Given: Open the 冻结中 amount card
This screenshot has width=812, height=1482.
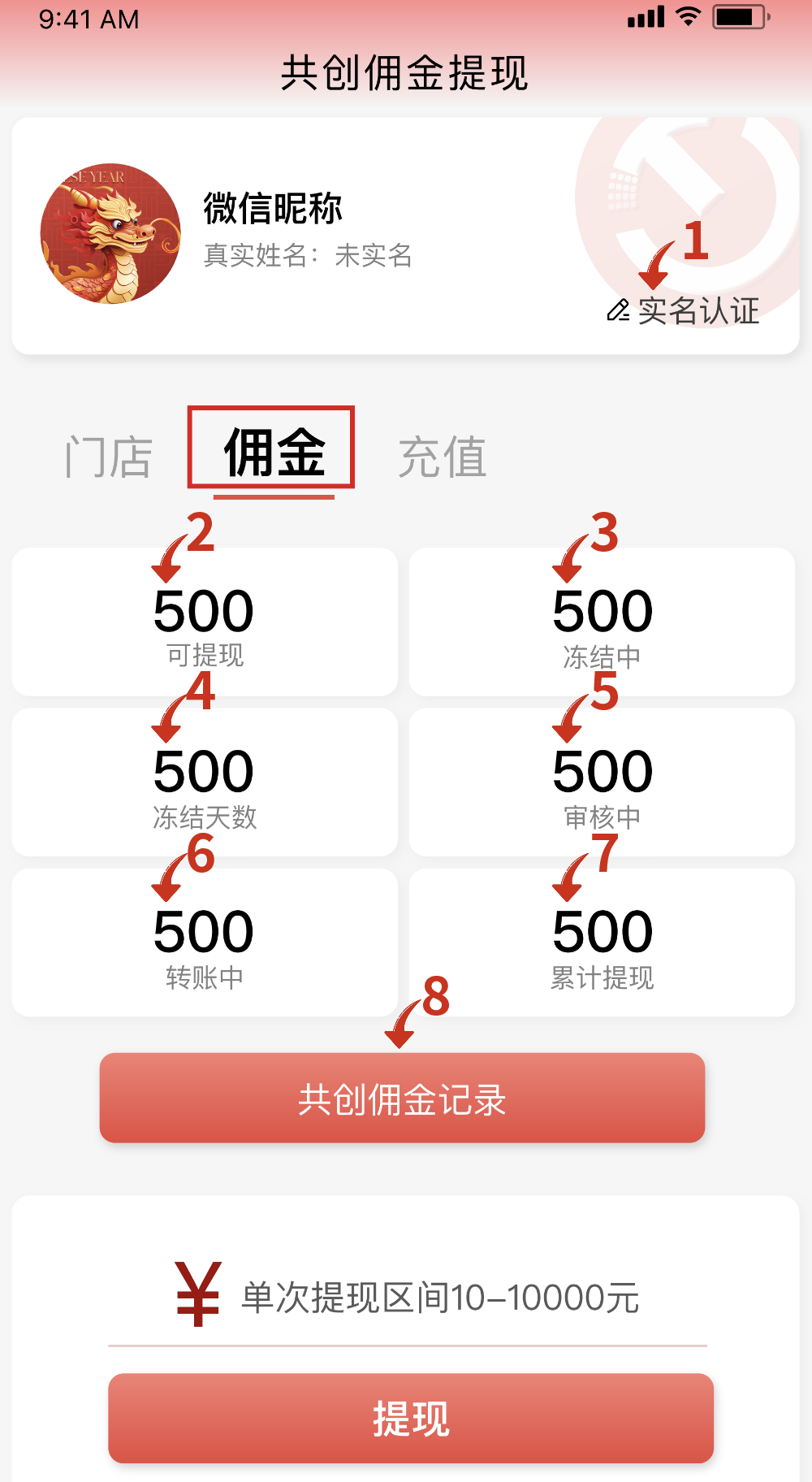Looking at the screenshot, I should point(602,622).
